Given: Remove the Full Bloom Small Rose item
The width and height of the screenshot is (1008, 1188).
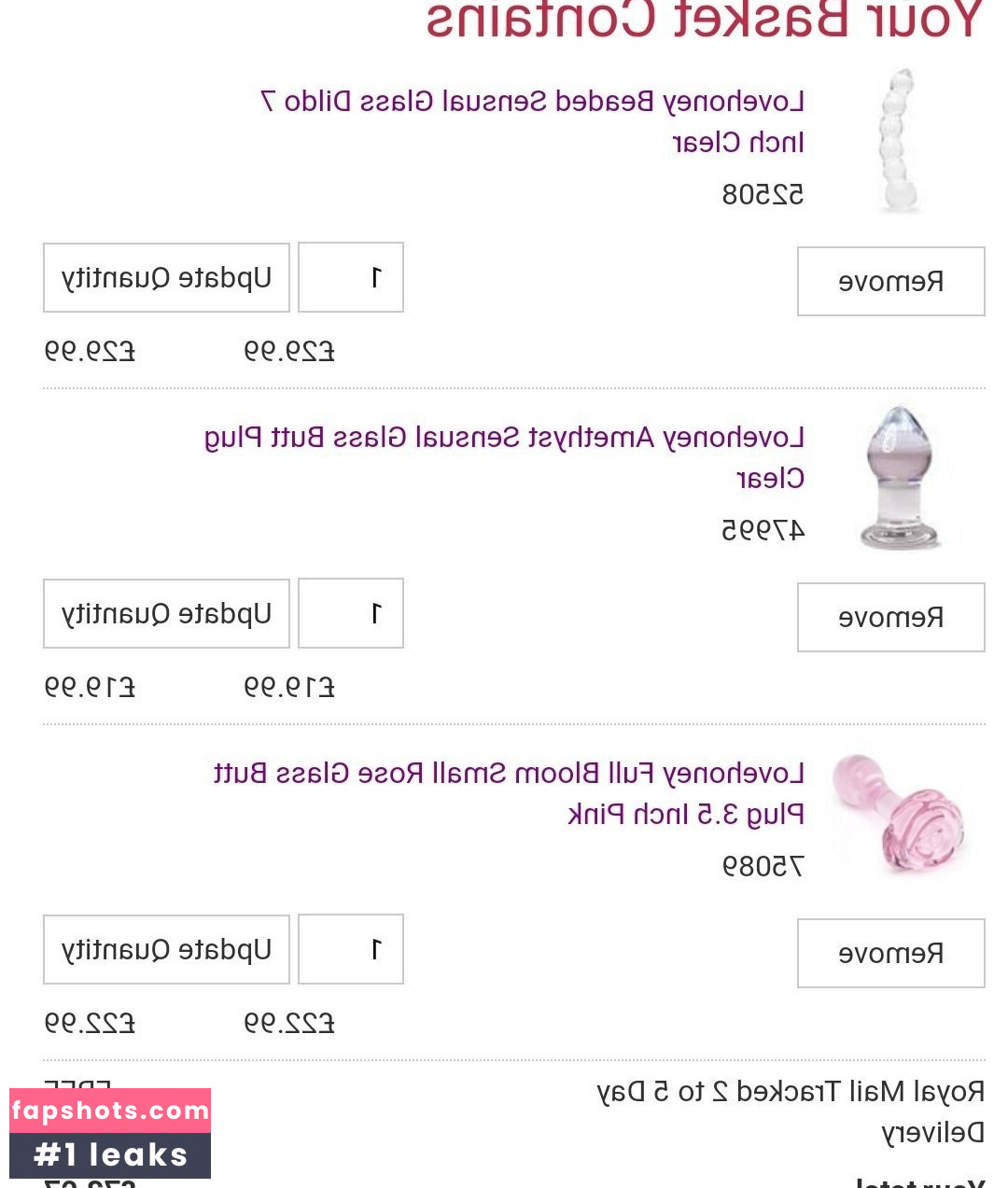Looking at the screenshot, I should (890, 953).
